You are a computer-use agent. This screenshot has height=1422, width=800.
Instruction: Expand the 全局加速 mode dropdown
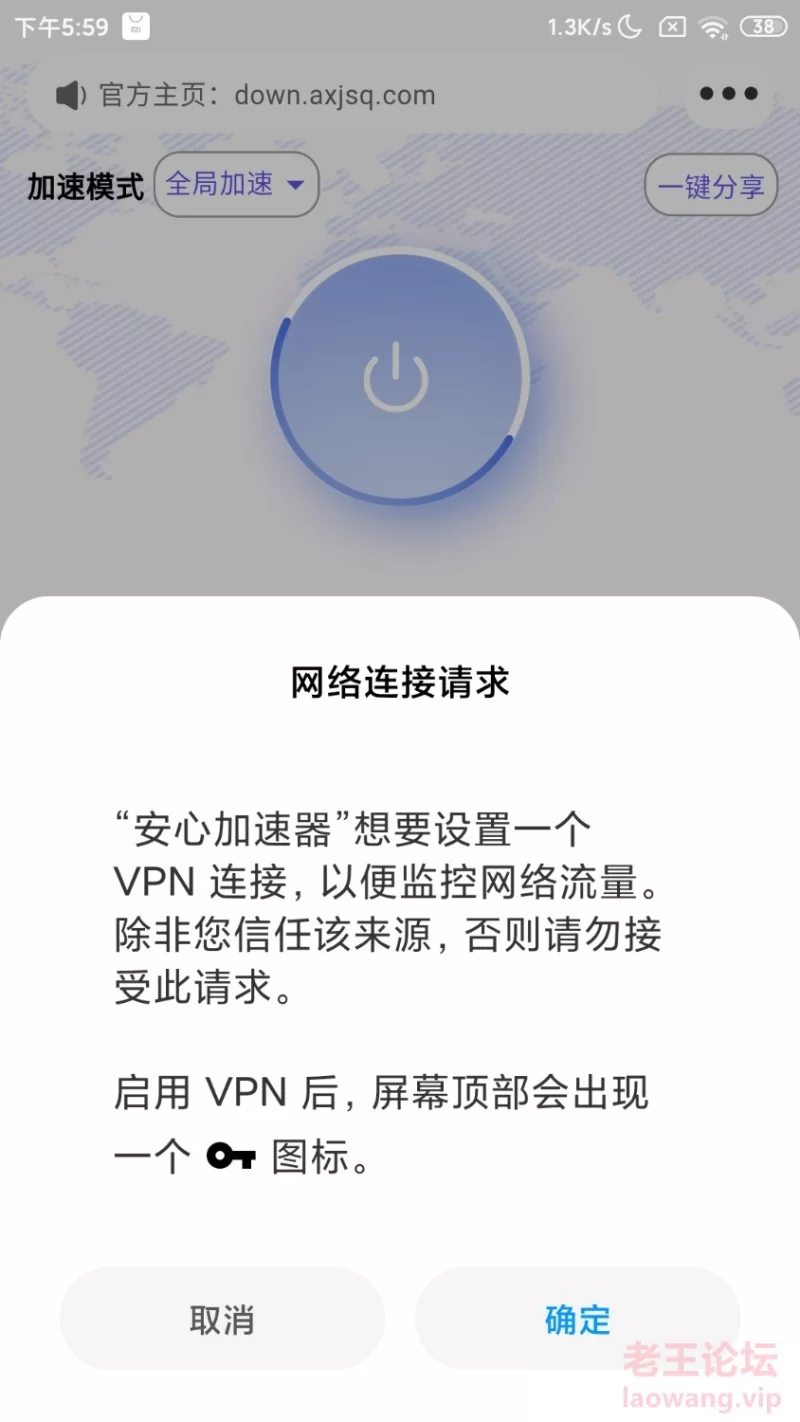[236, 185]
